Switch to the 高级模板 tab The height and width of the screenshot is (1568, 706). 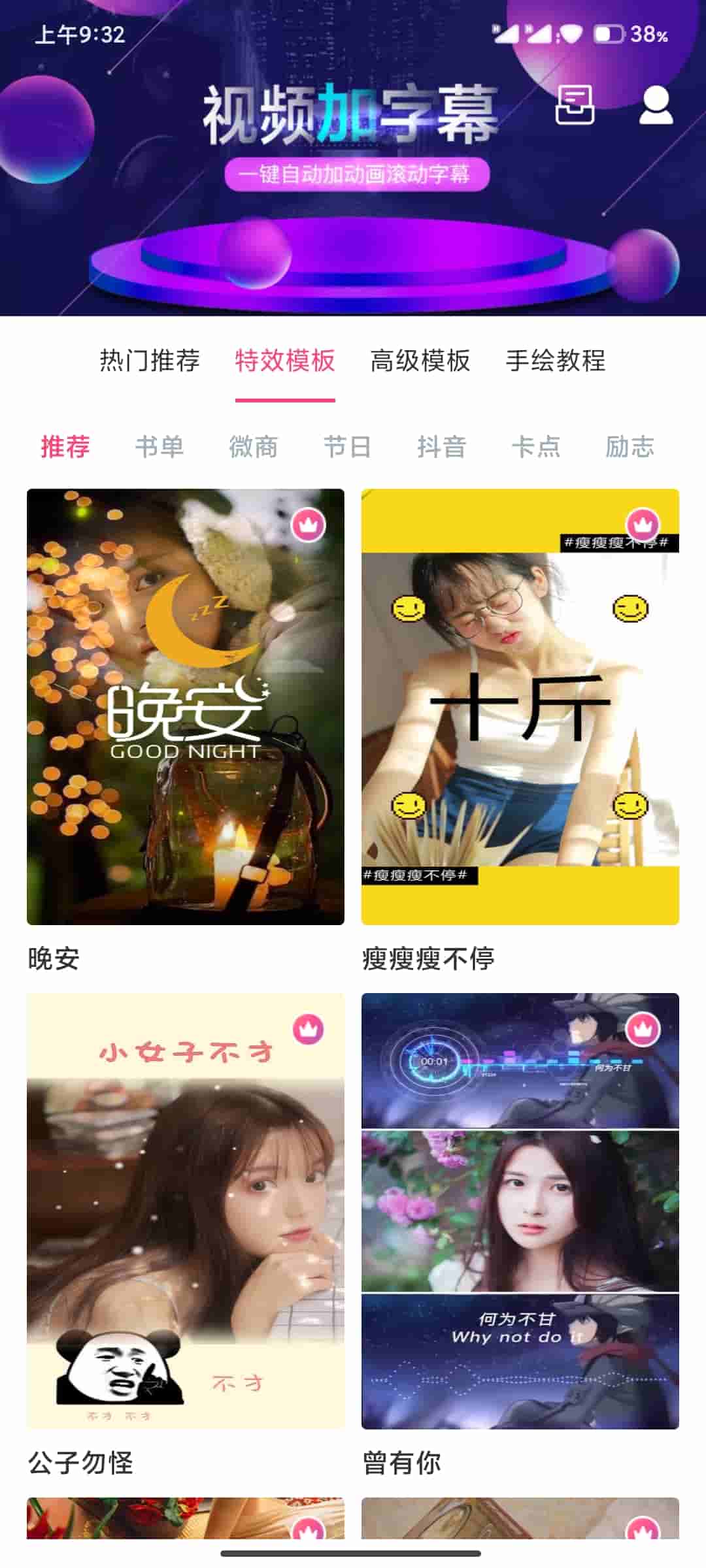(420, 361)
